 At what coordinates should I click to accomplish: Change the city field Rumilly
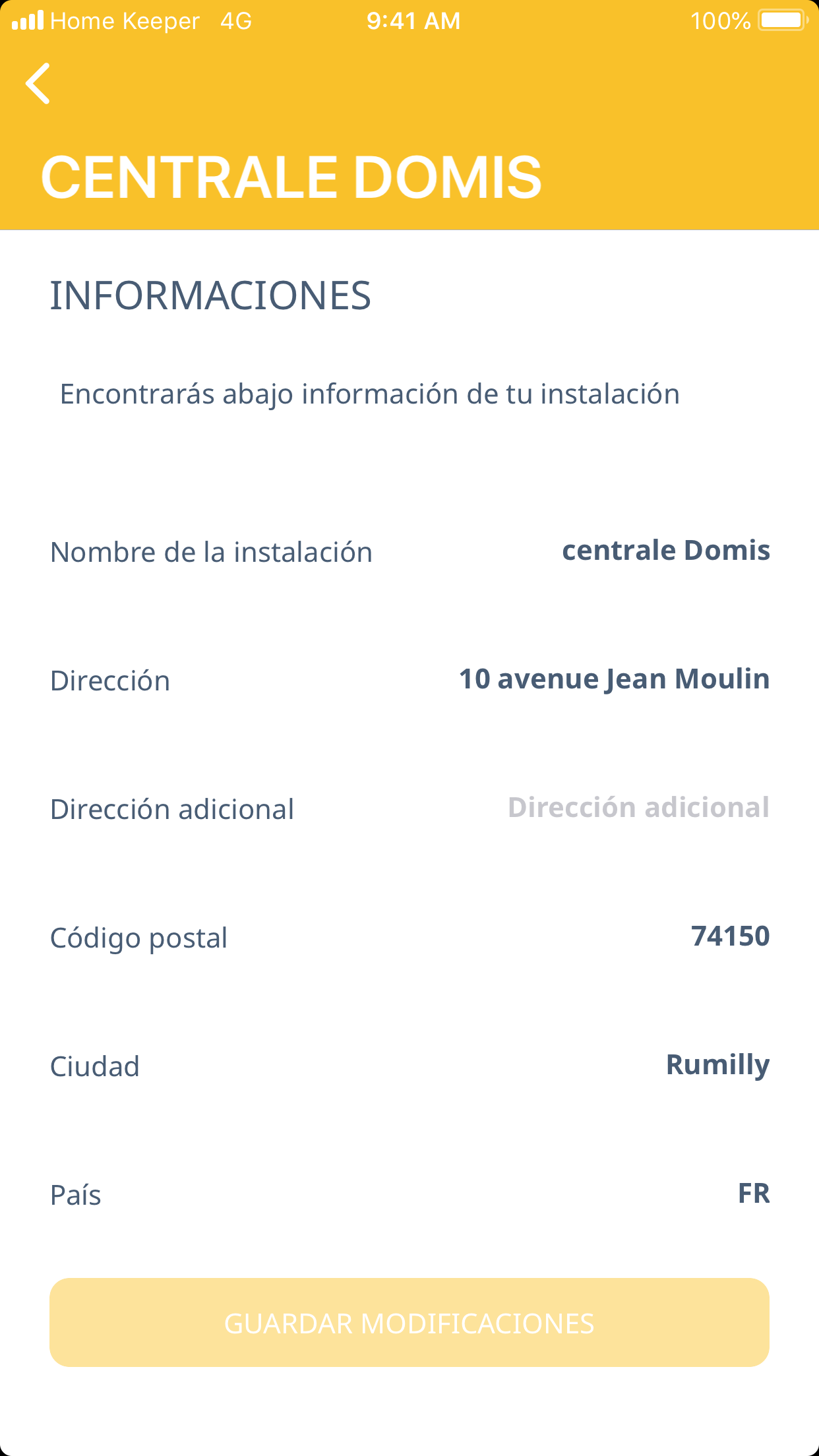[717, 1065]
